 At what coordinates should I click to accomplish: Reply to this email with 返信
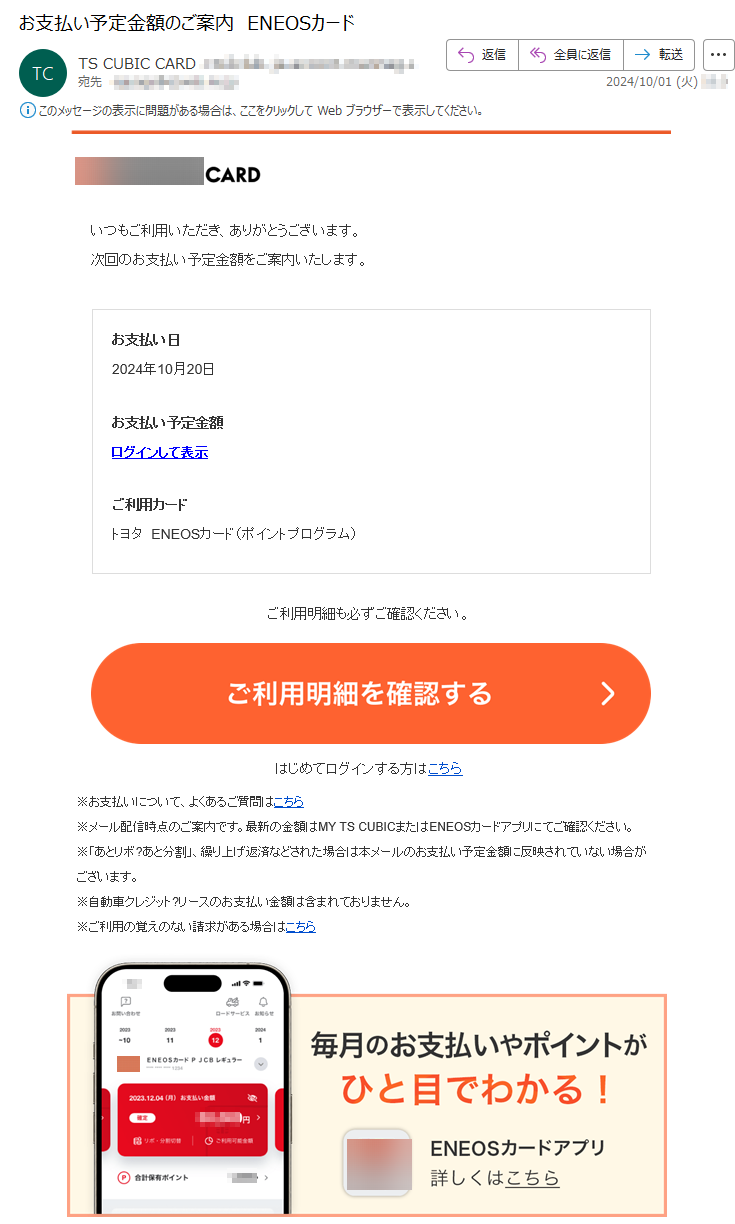point(482,55)
